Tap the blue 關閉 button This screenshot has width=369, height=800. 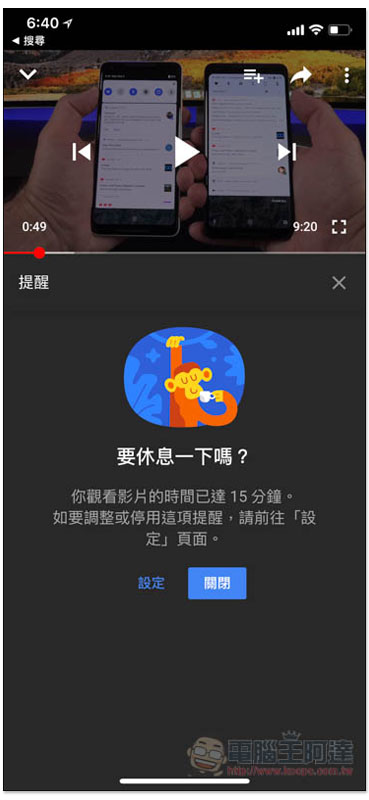217,583
